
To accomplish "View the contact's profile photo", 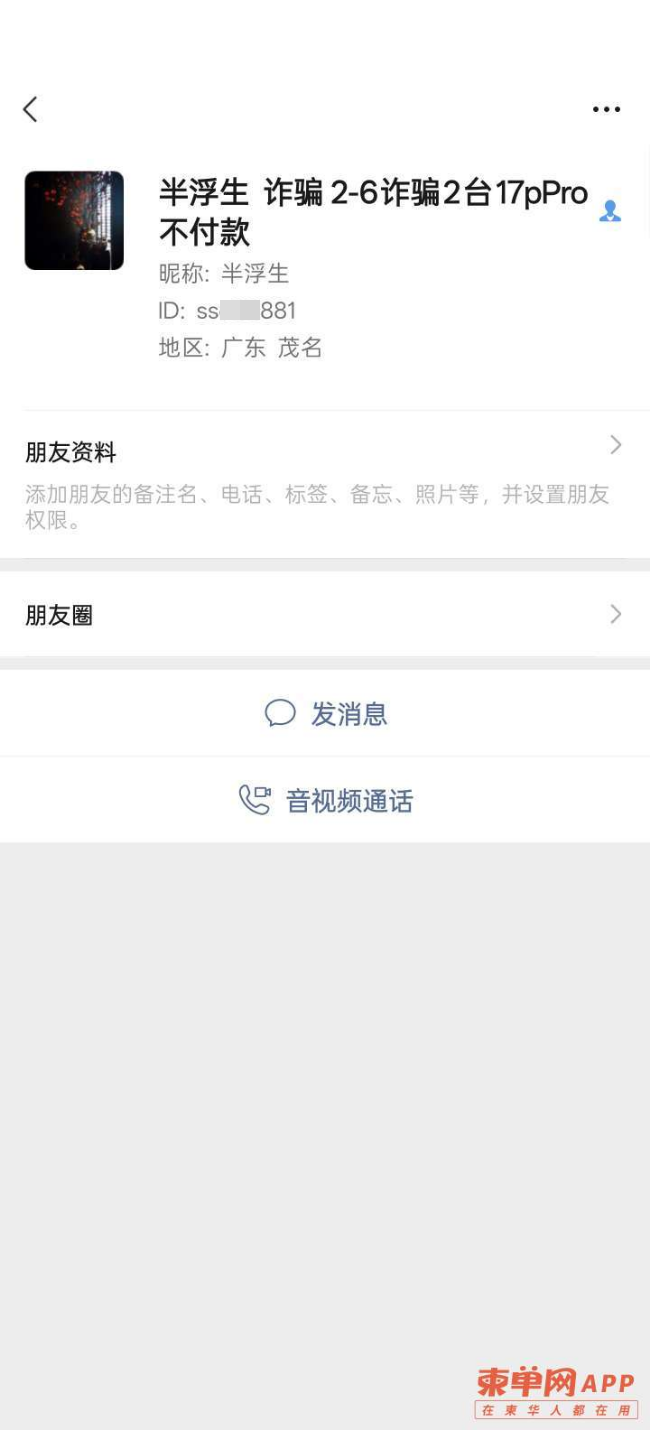I will 74,220.
